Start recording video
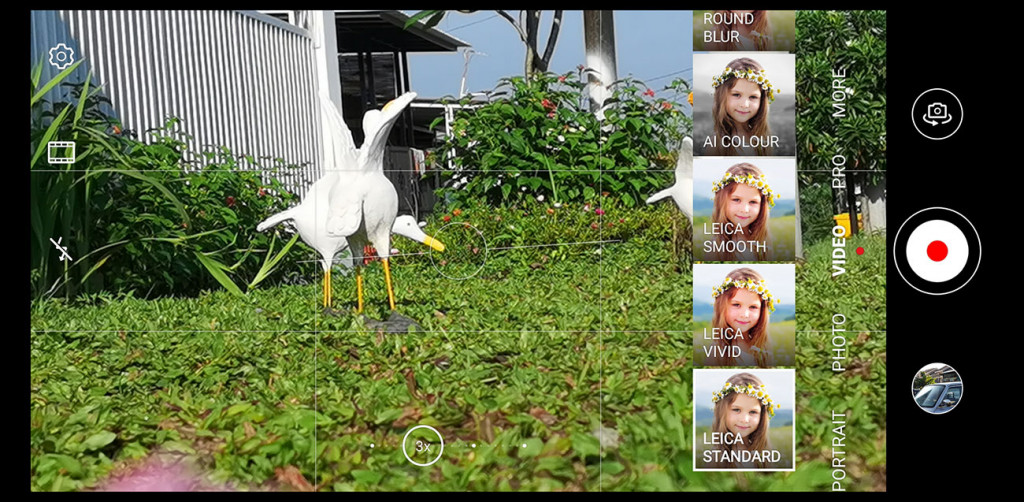The height and width of the screenshot is (502, 1024). [x=937, y=251]
